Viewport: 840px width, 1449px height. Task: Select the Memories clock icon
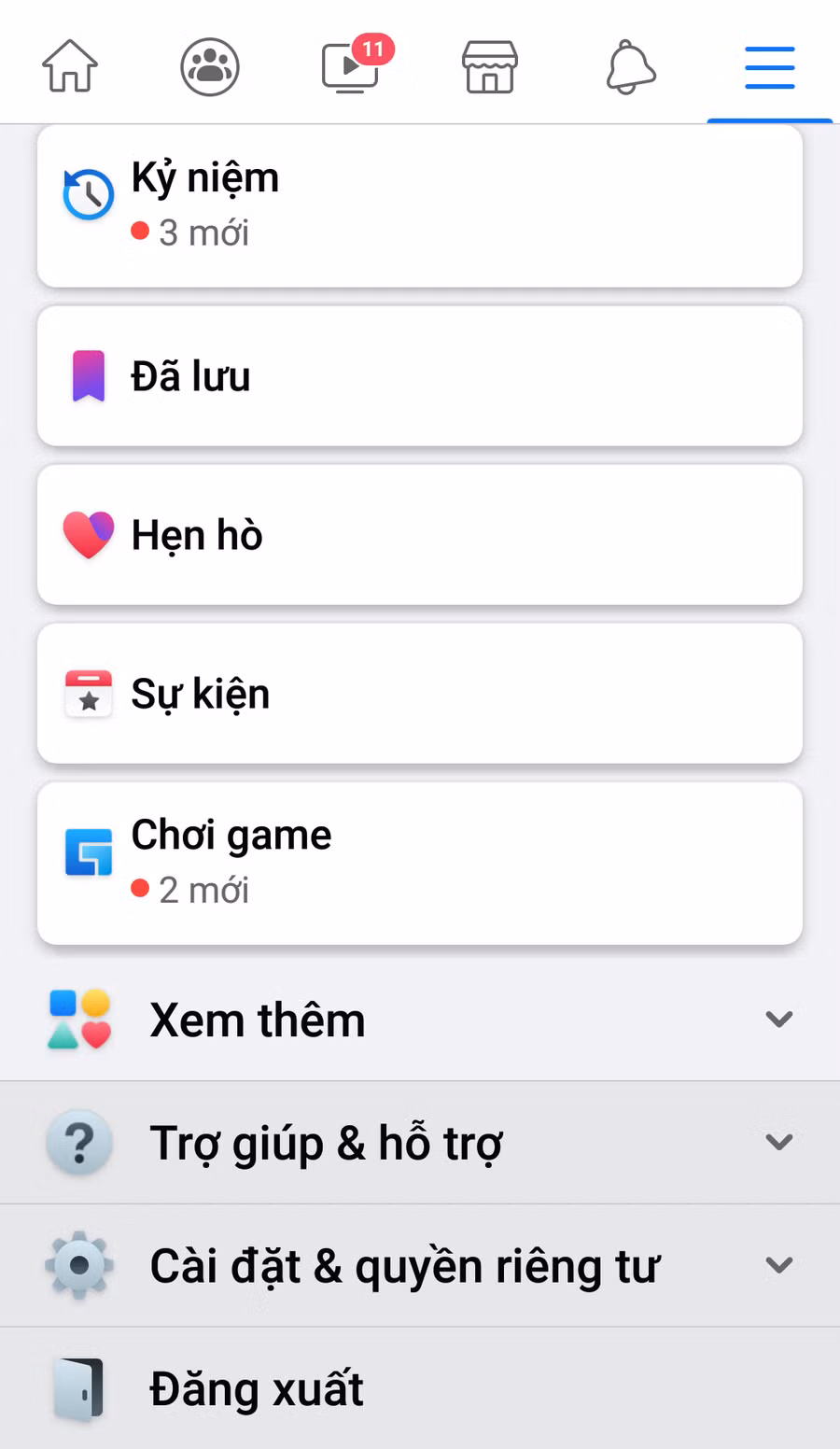86,194
